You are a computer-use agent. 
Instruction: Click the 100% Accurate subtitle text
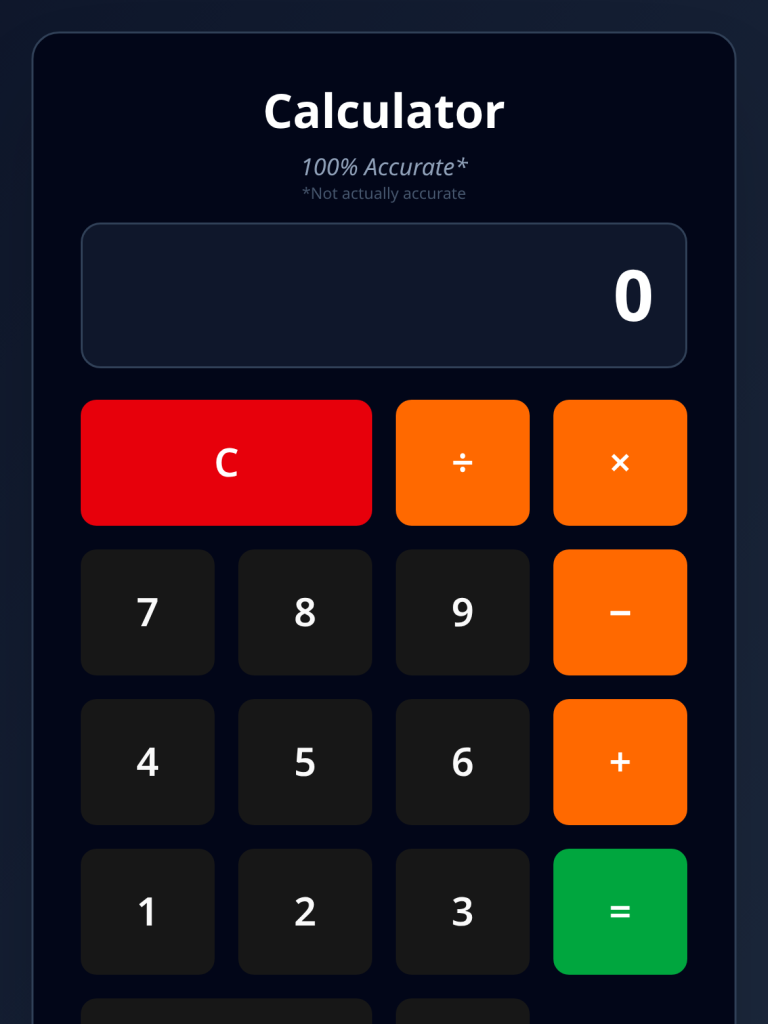pos(384,168)
